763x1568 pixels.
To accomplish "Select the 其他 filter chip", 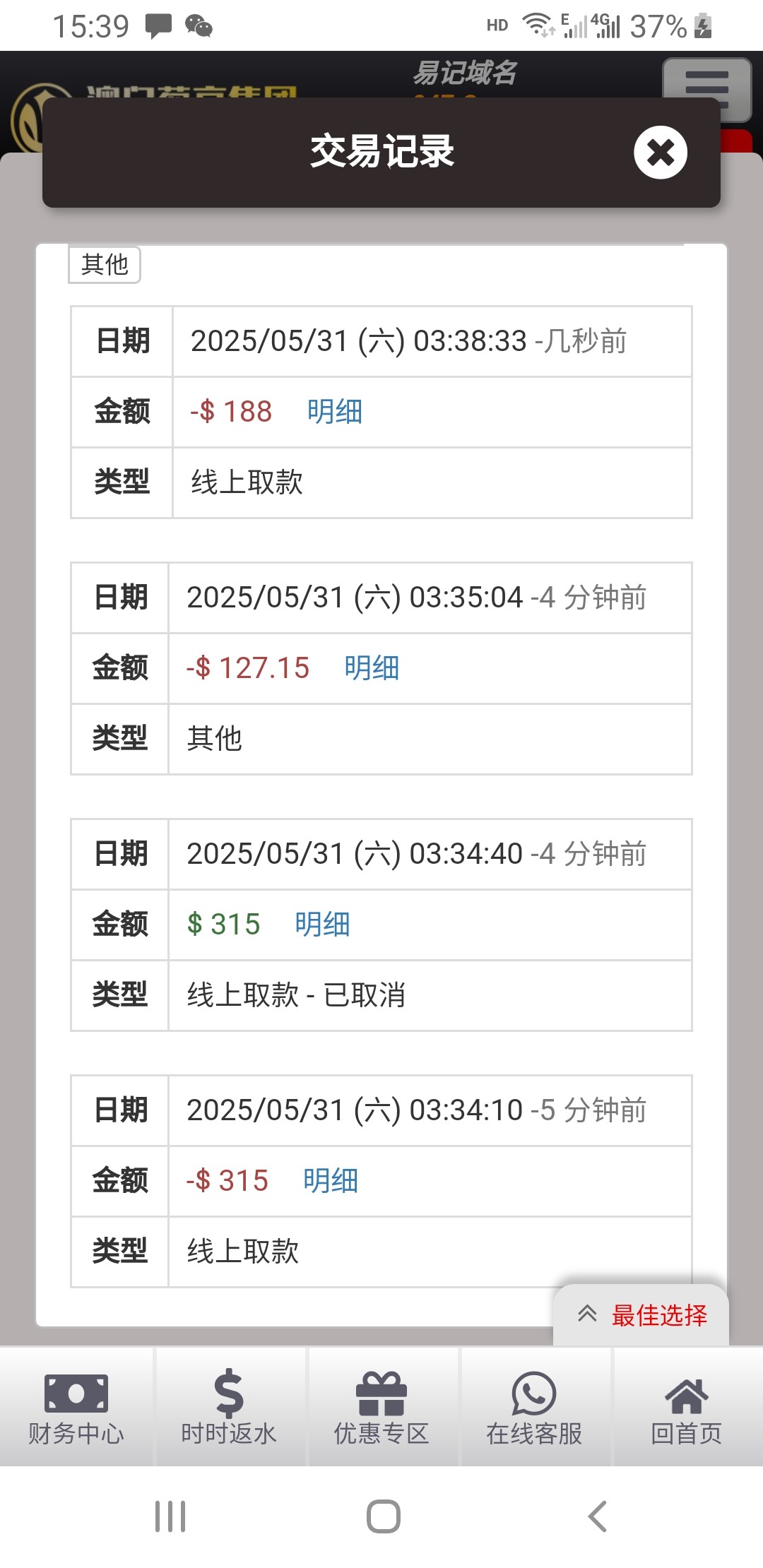I will pyautogui.click(x=105, y=264).
